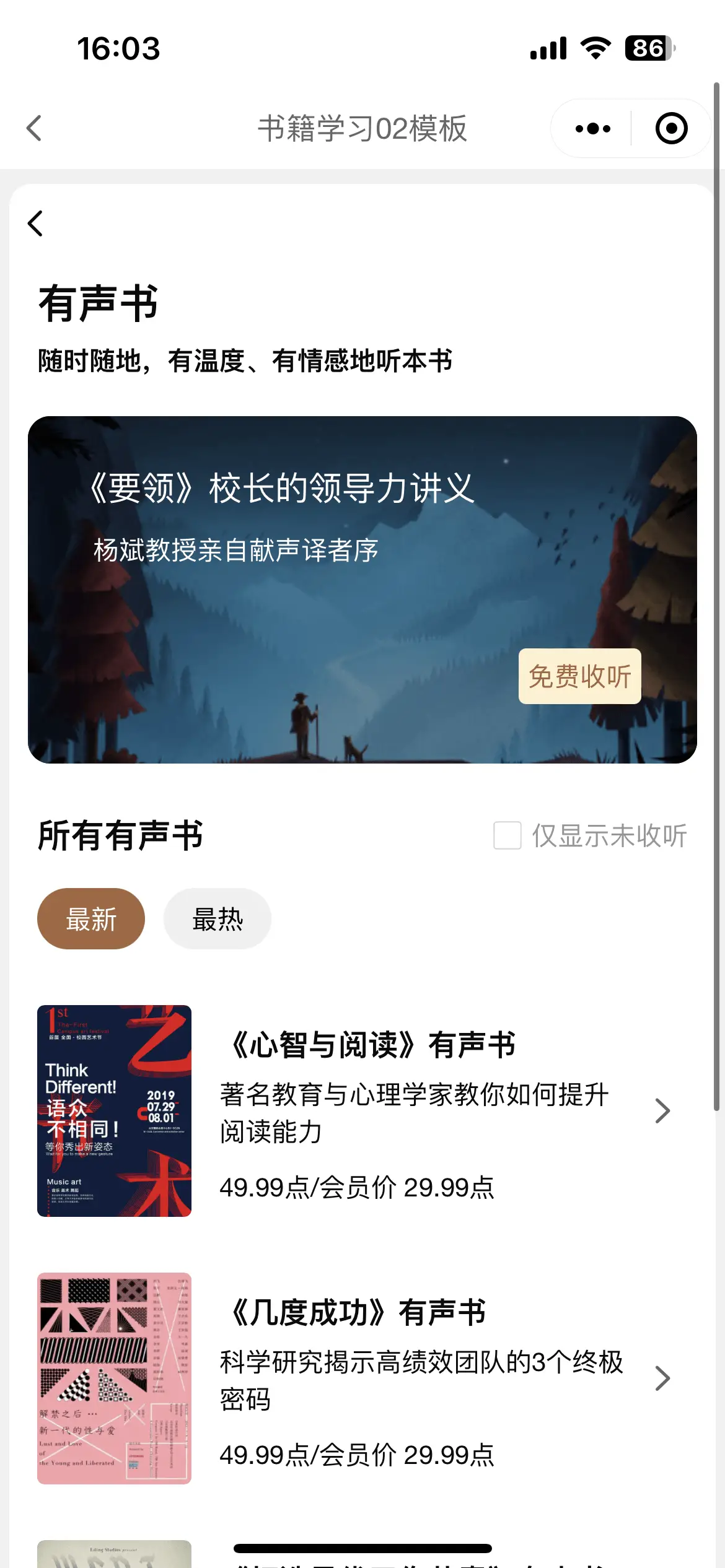
Task: Check the 仅显示未收听 checkbox
Action: click(x=507, y=835)
